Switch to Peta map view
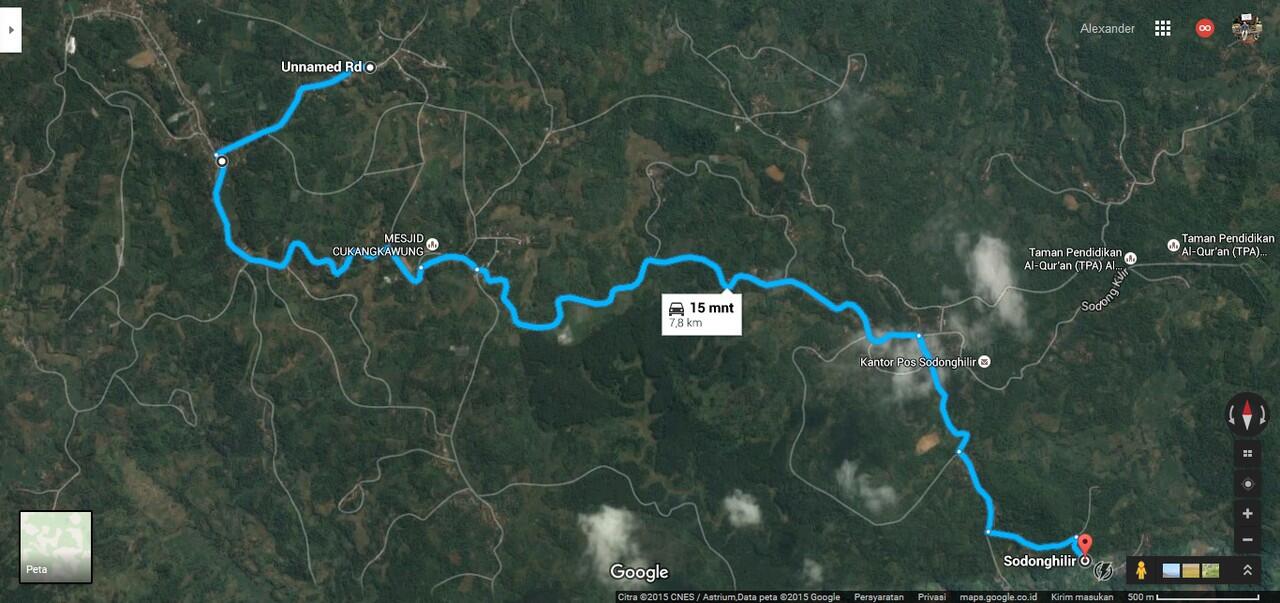The image size is (1280, 603). pos(56,547)
